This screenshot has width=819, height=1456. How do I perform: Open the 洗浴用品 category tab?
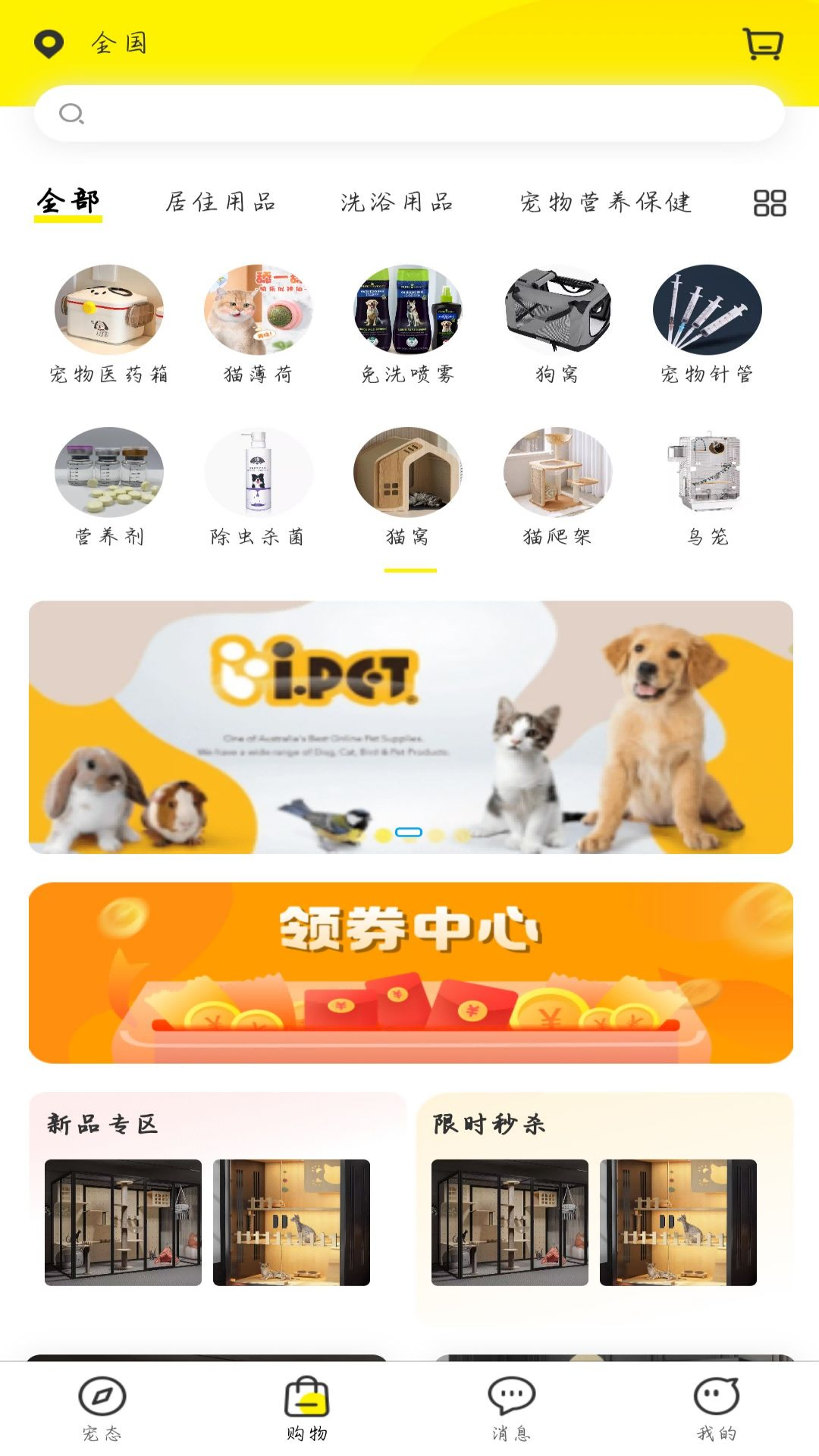[398, 202]
